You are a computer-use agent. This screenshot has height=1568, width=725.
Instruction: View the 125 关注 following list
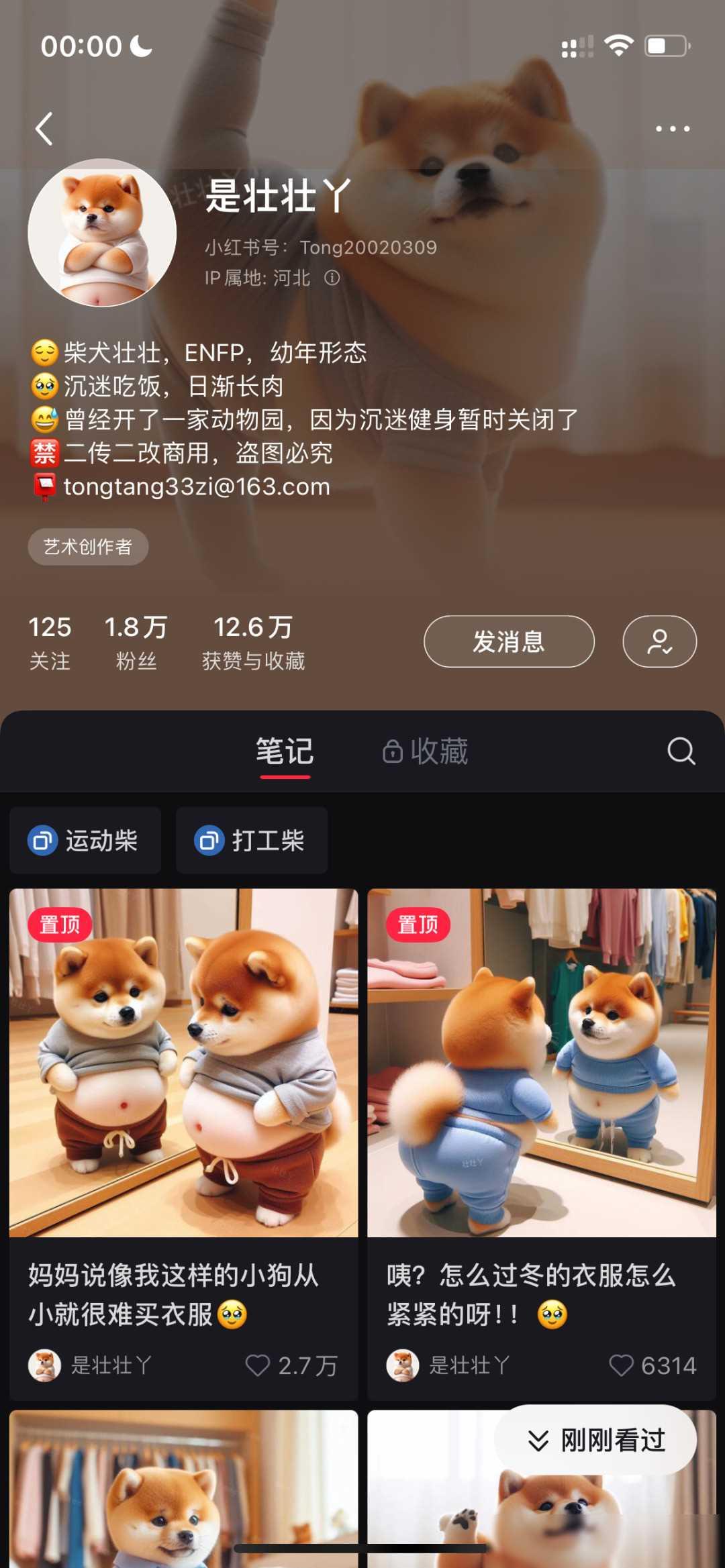[50, 642]
